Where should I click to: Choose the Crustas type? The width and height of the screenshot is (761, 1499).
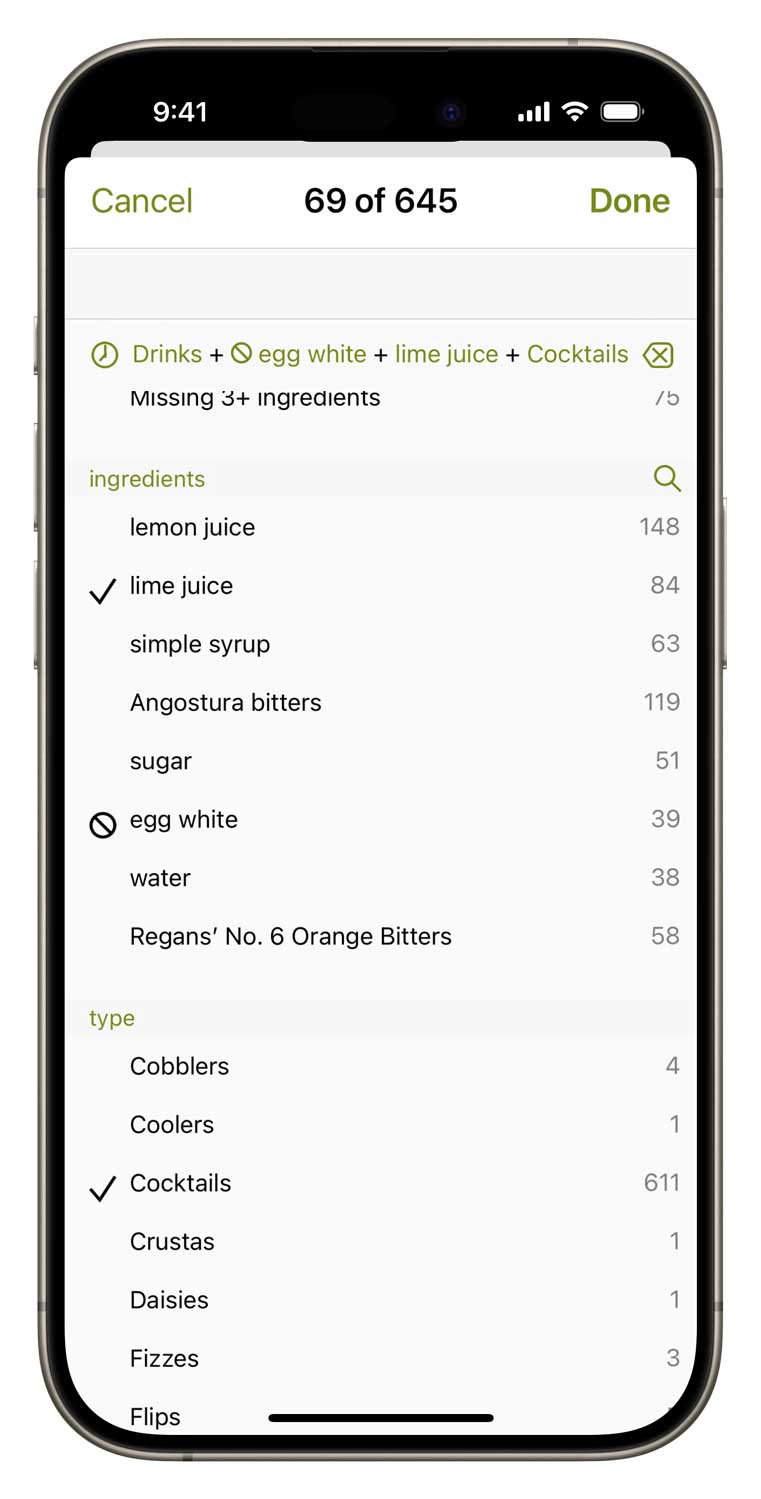380,1242
